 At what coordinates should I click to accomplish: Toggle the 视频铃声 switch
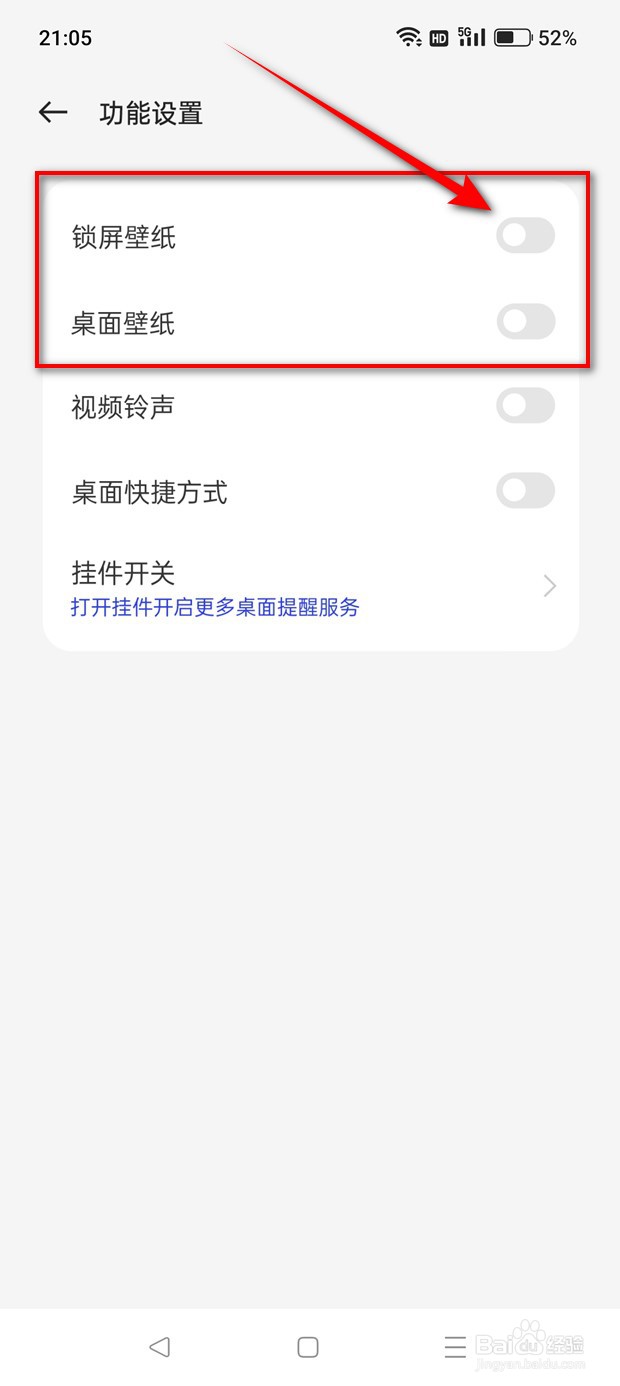tap(525, 406)
